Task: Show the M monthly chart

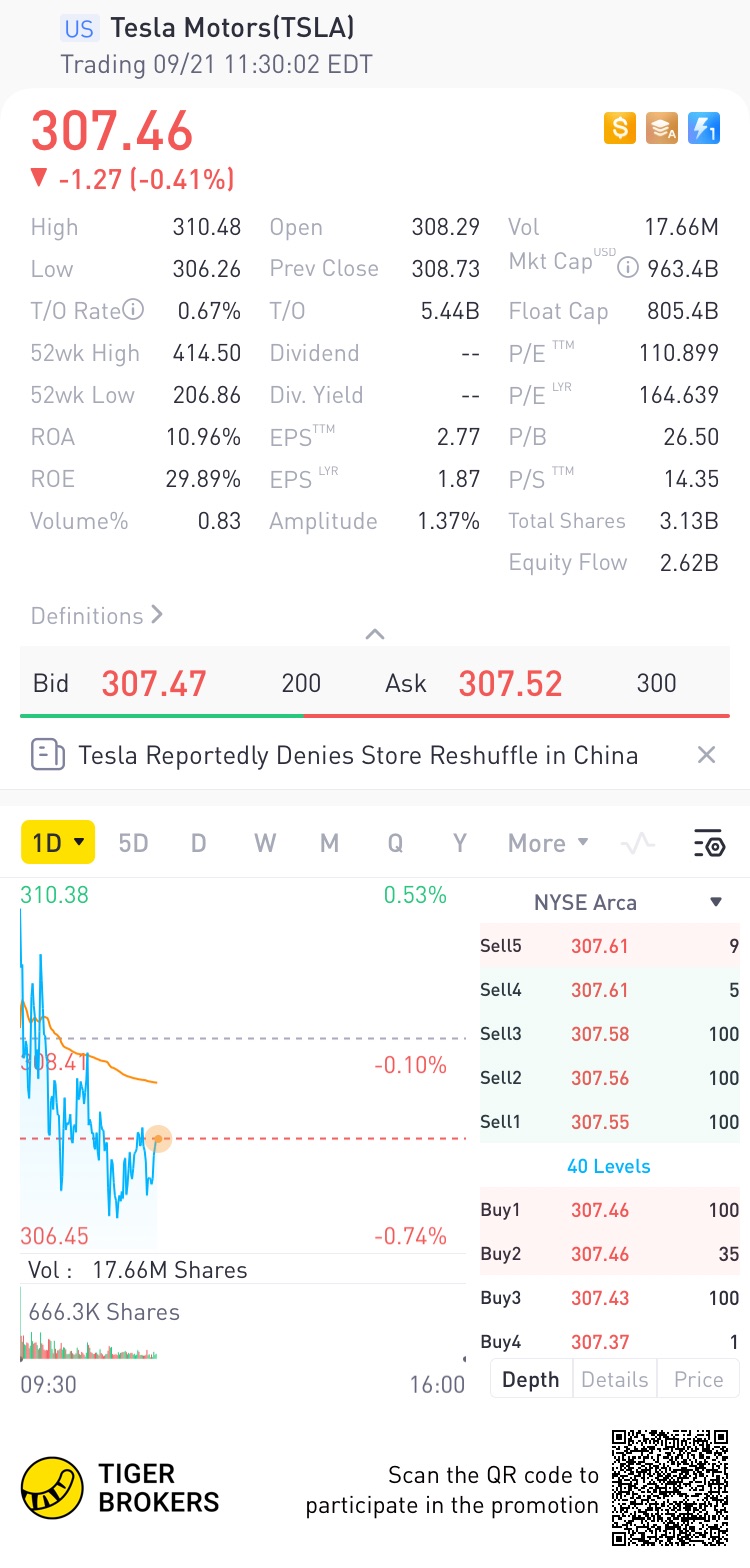Action: tap(329, 843)
